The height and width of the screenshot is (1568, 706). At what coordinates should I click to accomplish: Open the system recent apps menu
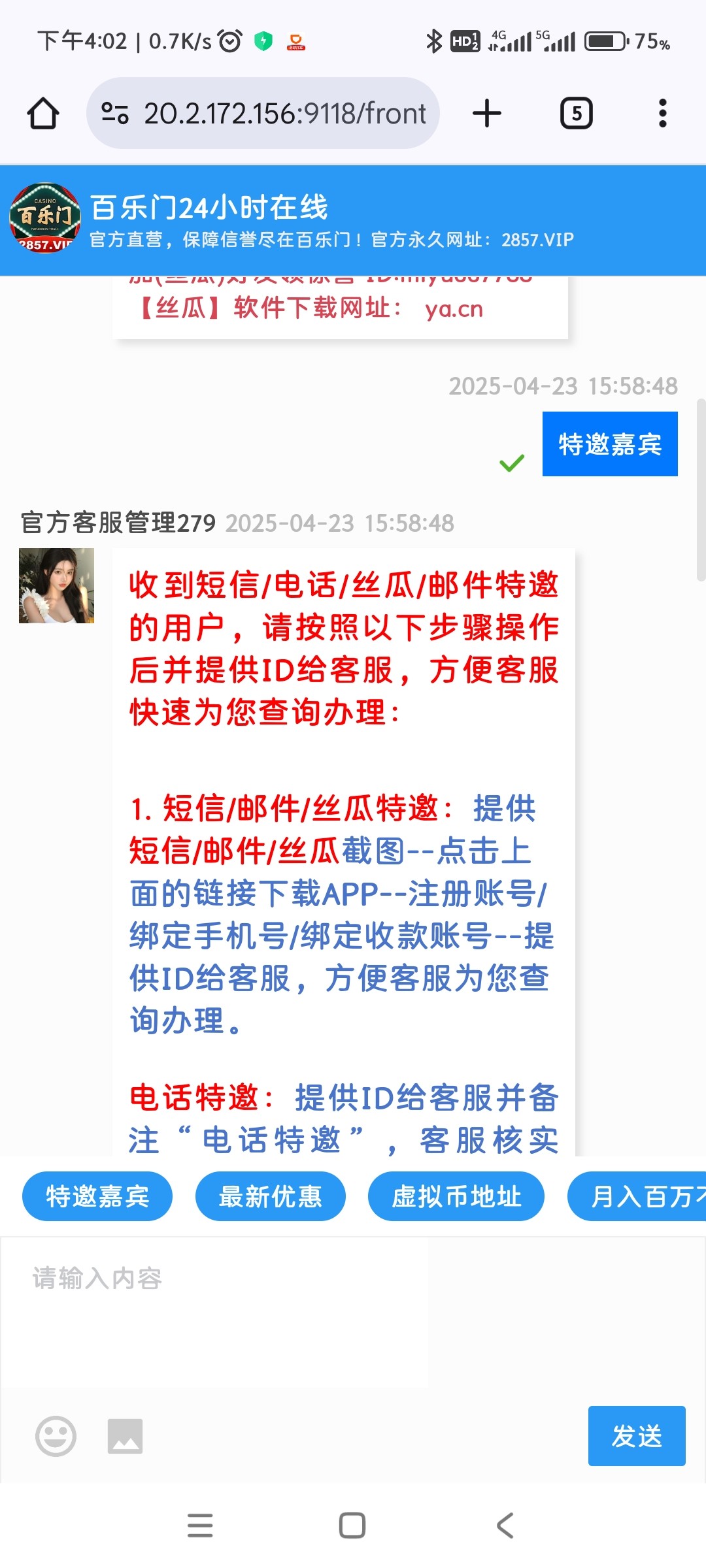(x=200, y=1526)
